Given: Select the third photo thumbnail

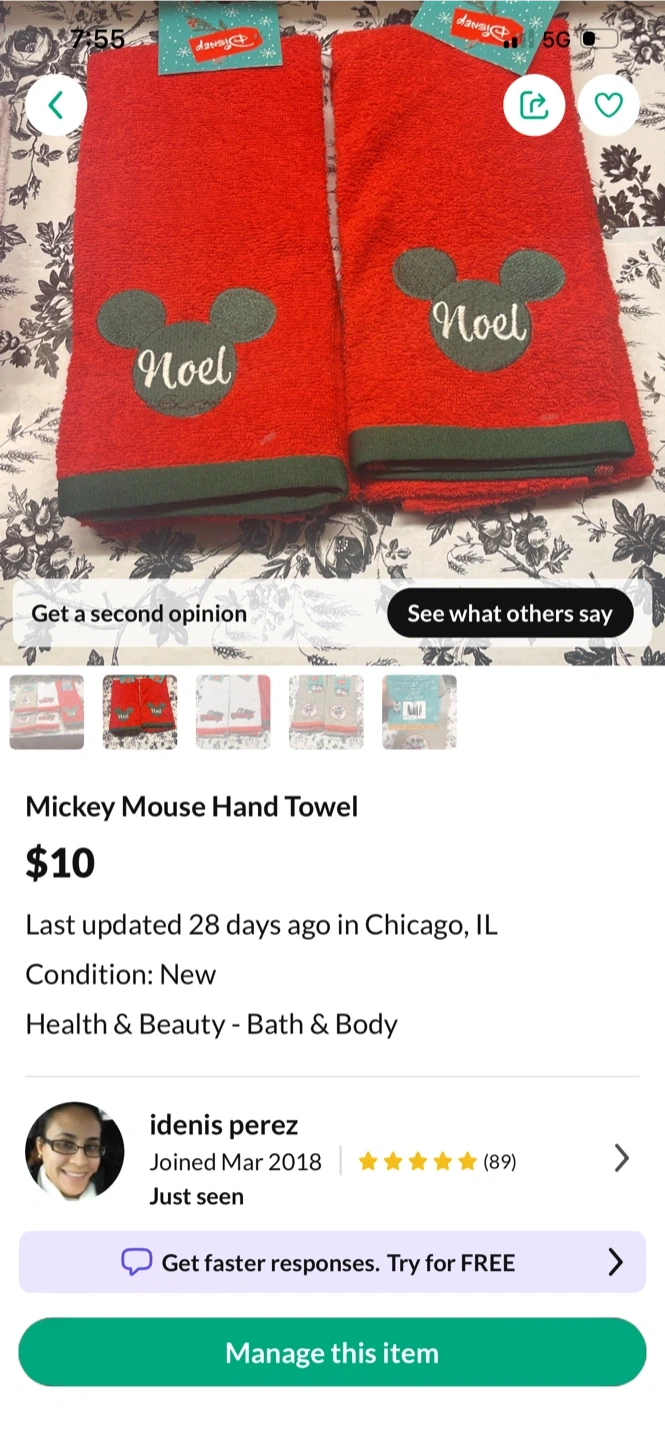Looking at the screenshot, I should pos(233,712).
